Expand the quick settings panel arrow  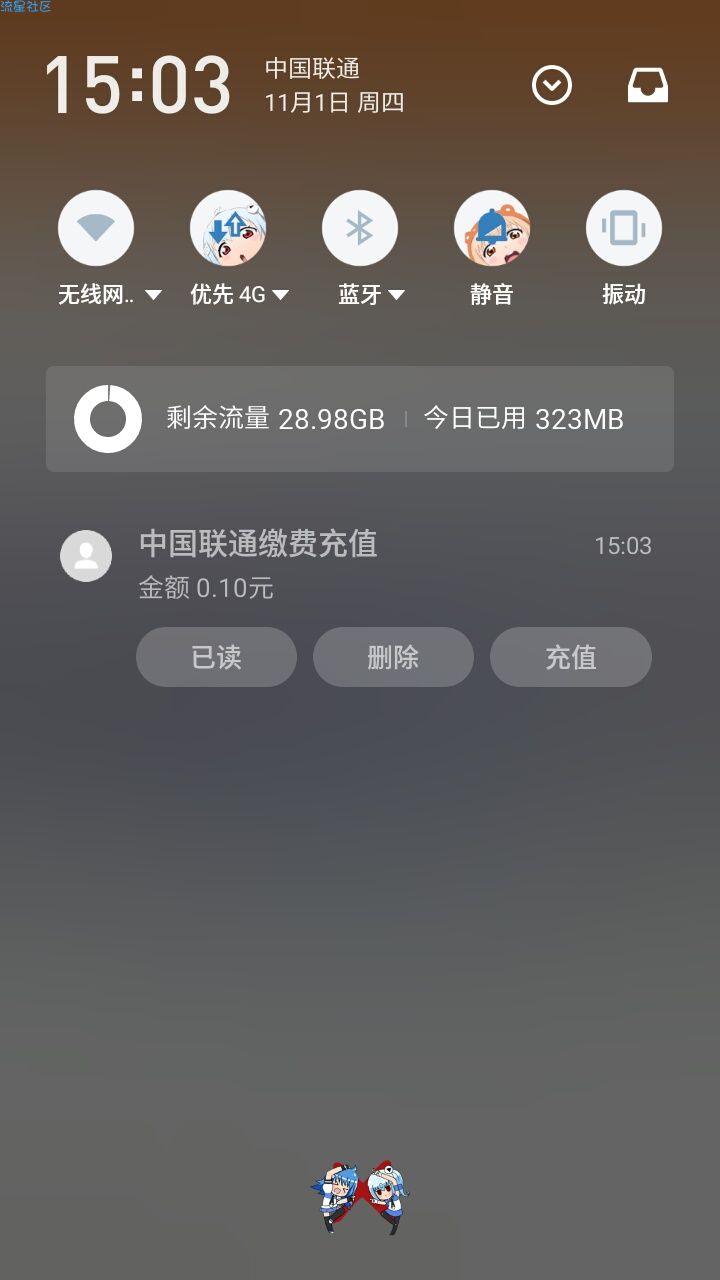(x=552, y=86)
